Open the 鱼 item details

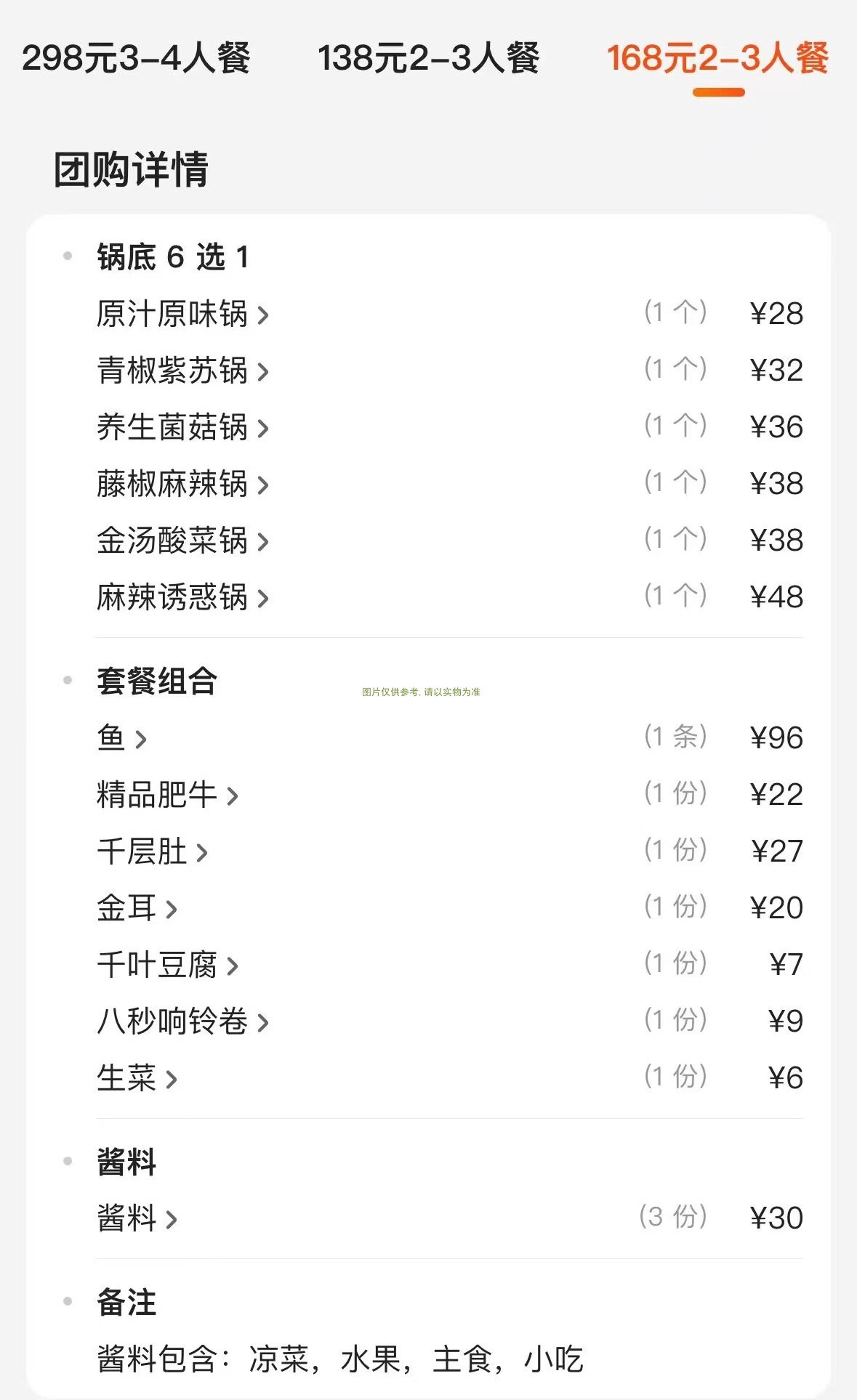click(121, 738)
